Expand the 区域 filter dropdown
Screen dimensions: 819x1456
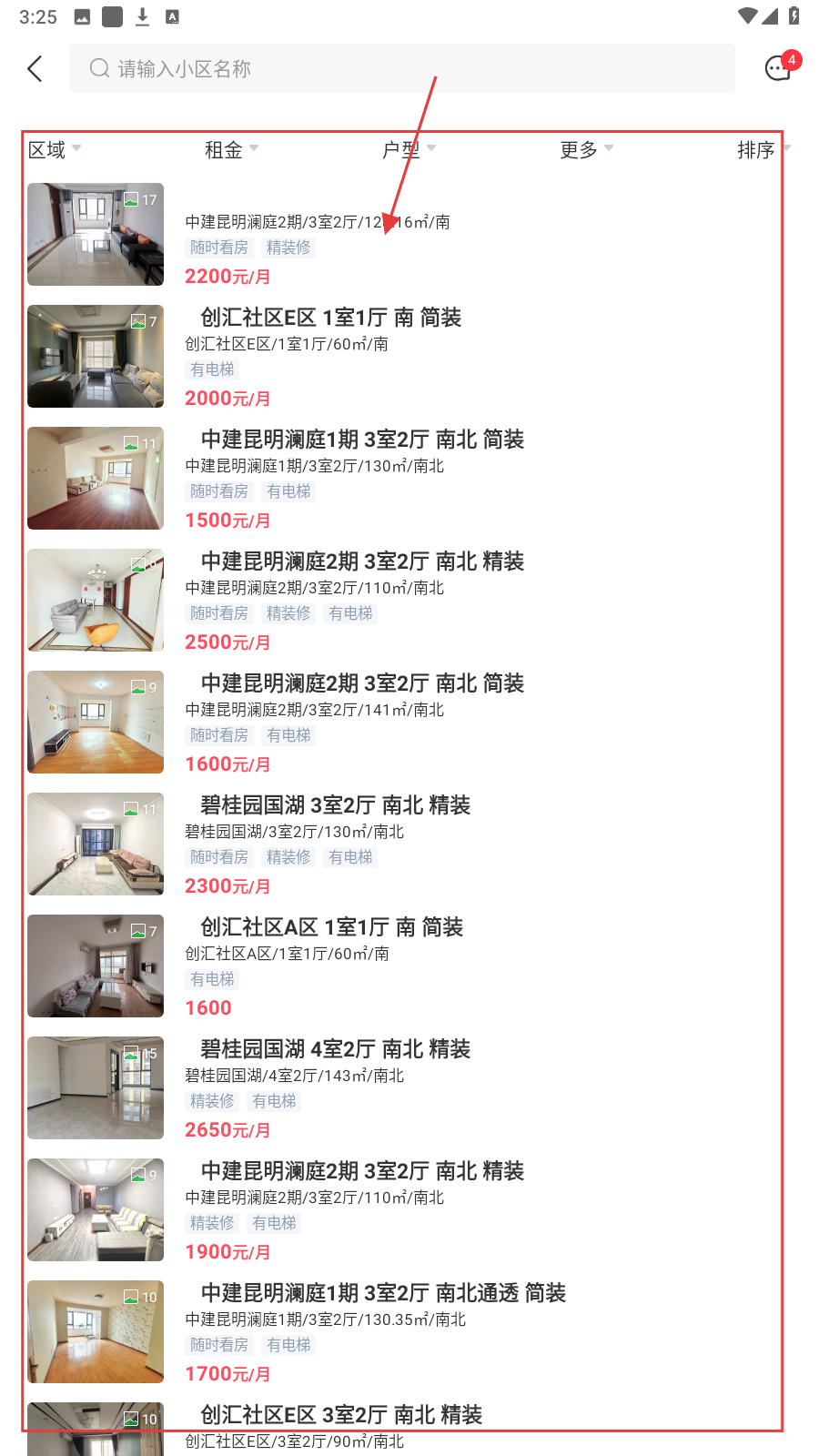click(54, 150)
